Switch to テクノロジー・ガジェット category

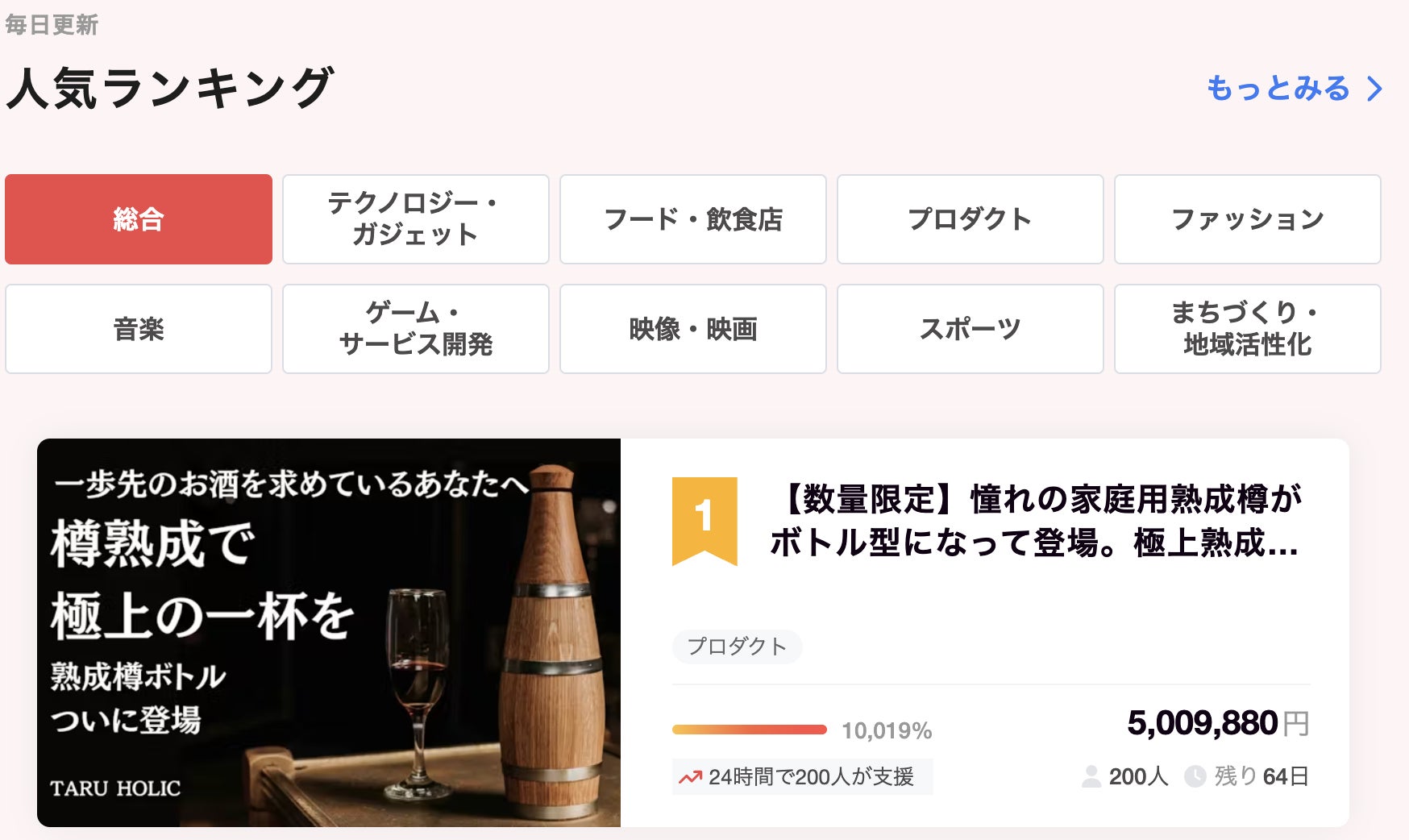(415, 219)
